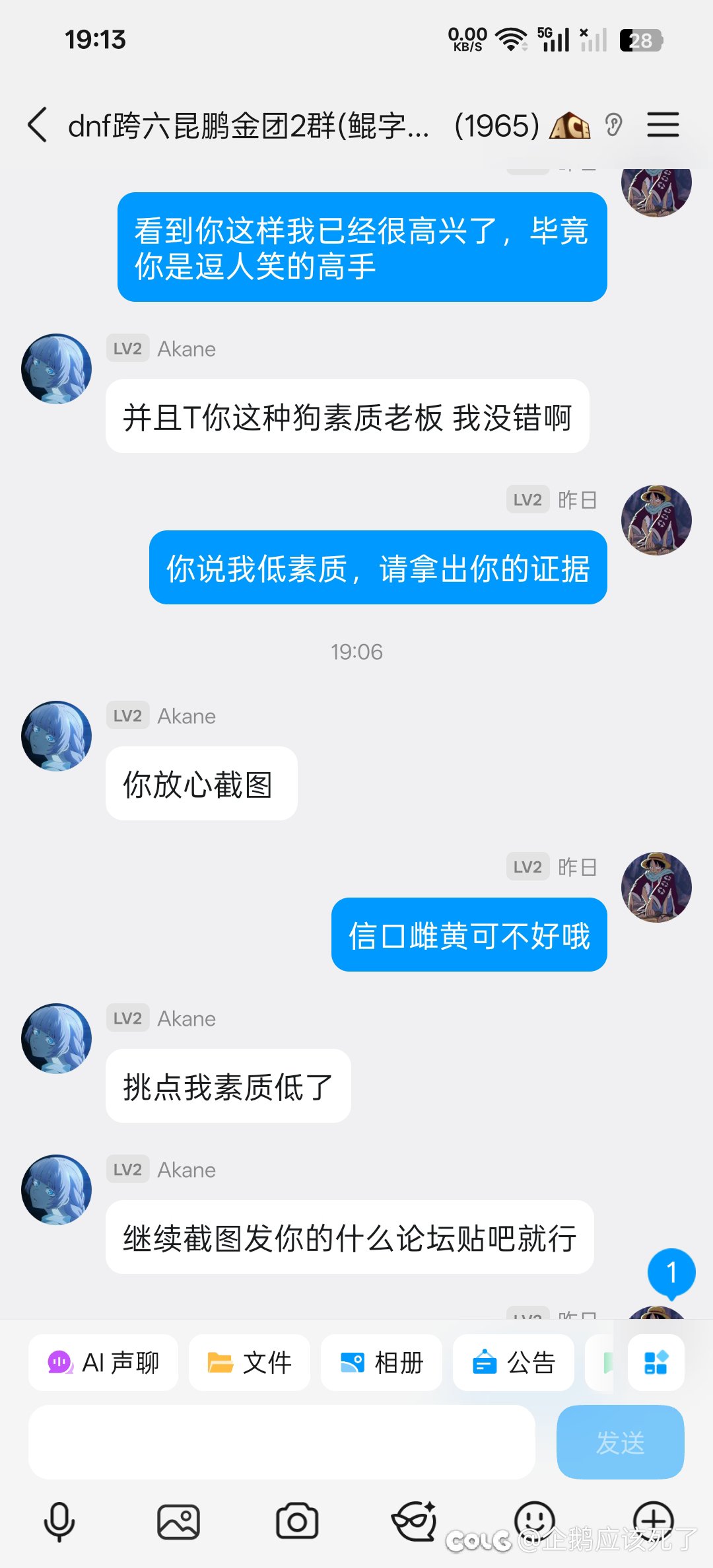Open the camera to take a photo
Viewport: 713px width, 1568px height.
[x=297, y=1522]
